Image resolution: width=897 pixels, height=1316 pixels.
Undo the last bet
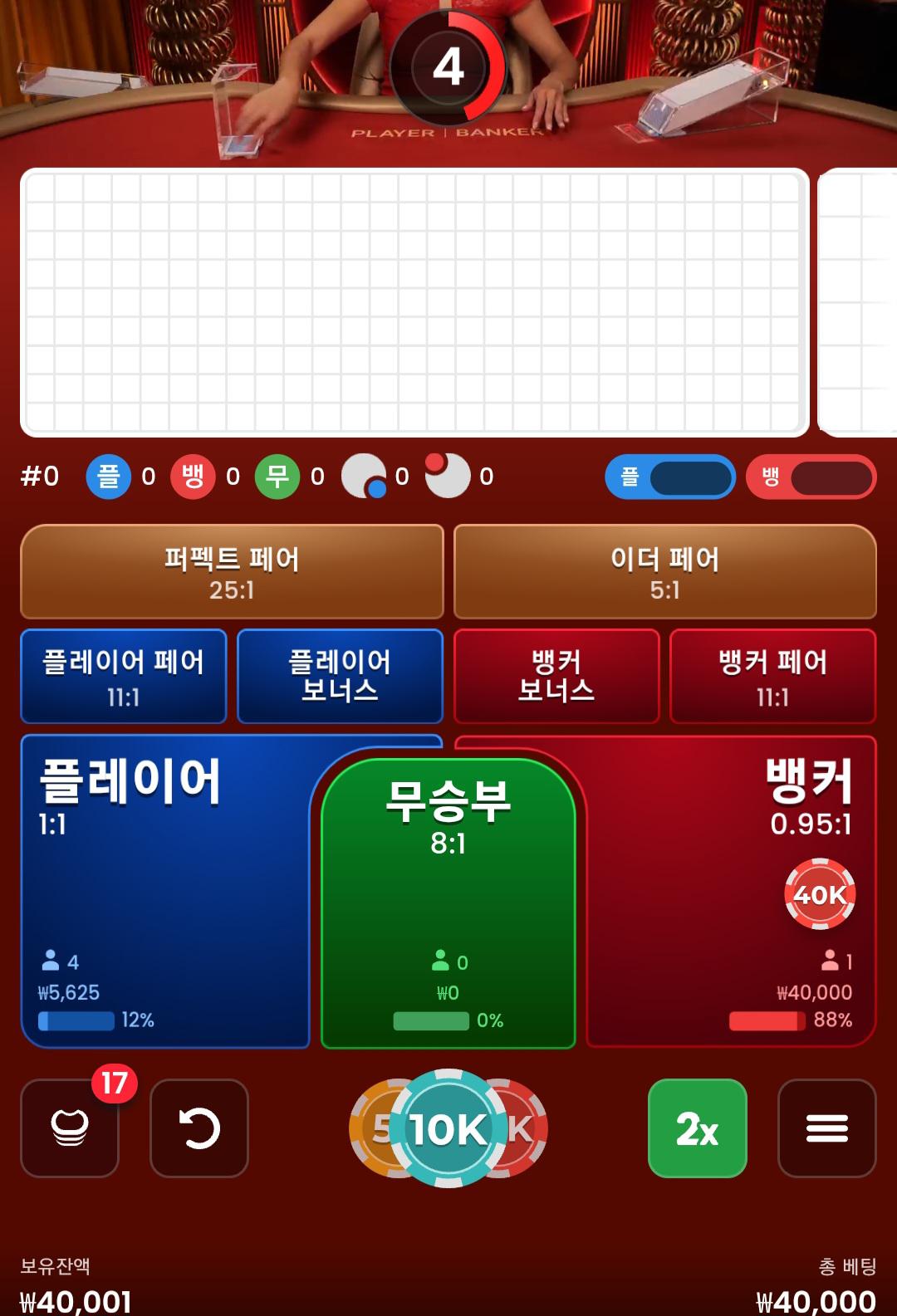coord(199,1128)
